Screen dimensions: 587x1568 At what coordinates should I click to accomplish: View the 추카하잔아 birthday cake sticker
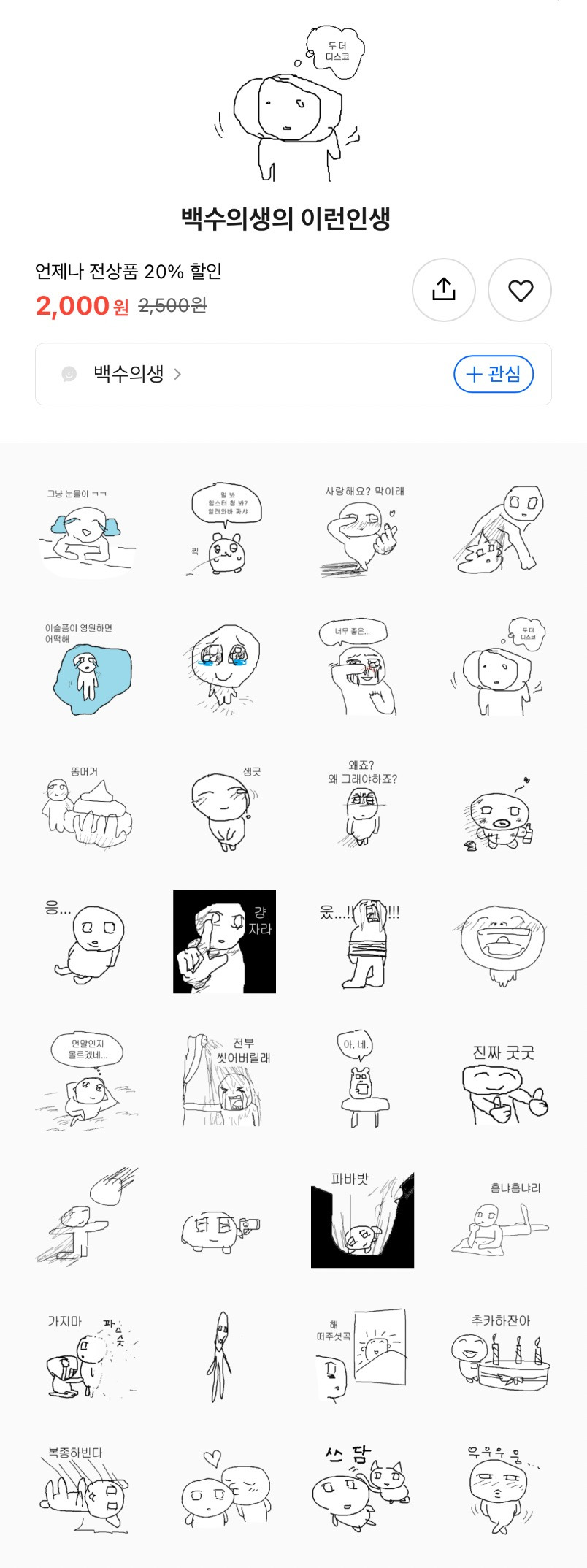point(499,1358)
